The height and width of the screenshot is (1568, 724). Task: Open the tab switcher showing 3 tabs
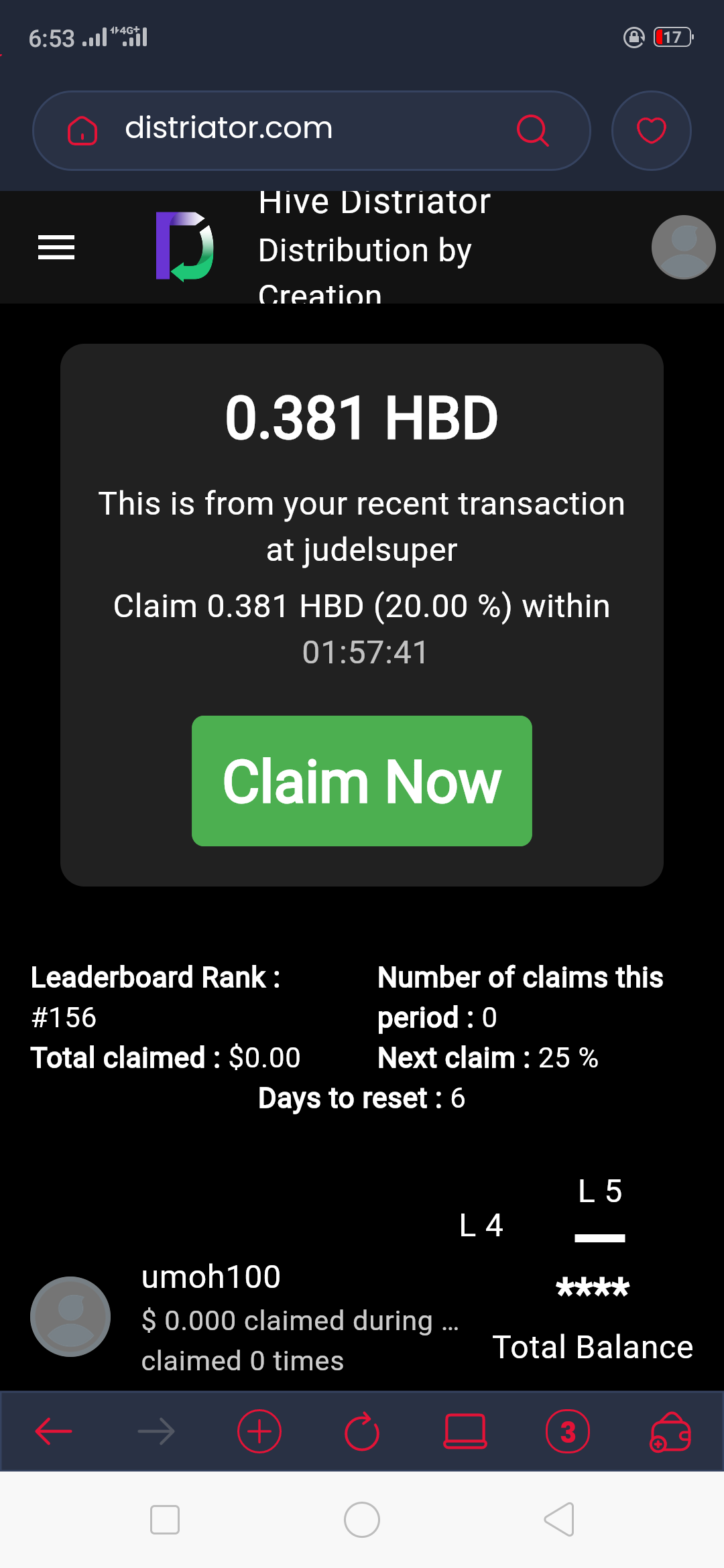568,1431
